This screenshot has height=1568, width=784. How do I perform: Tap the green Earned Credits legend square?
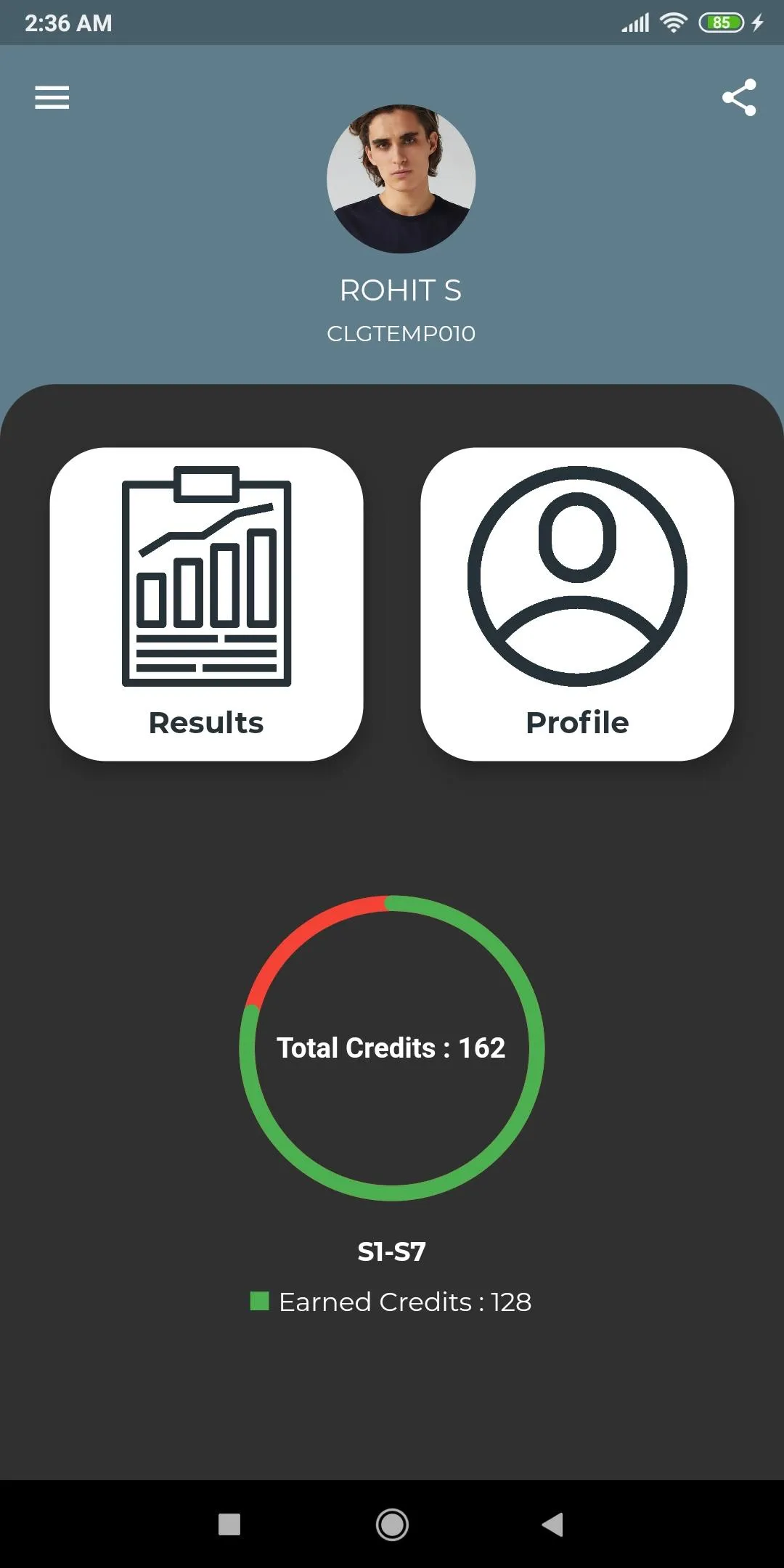click(x=260, y=1301)
